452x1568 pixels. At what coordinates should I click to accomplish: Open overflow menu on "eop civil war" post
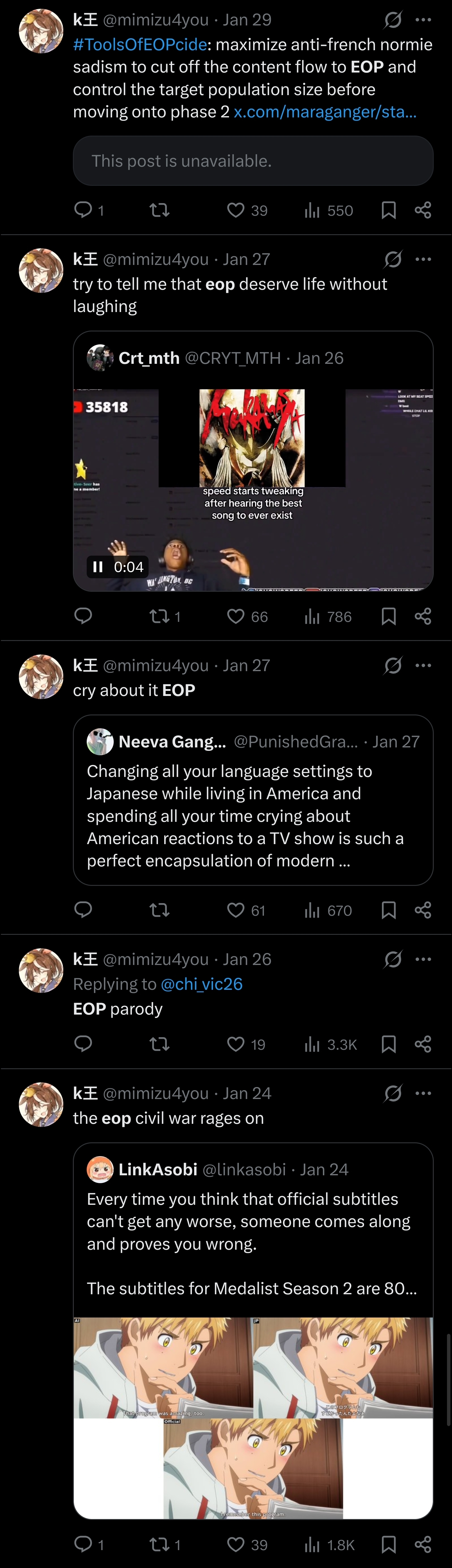pyautogui.click(x=423, y=1094)
